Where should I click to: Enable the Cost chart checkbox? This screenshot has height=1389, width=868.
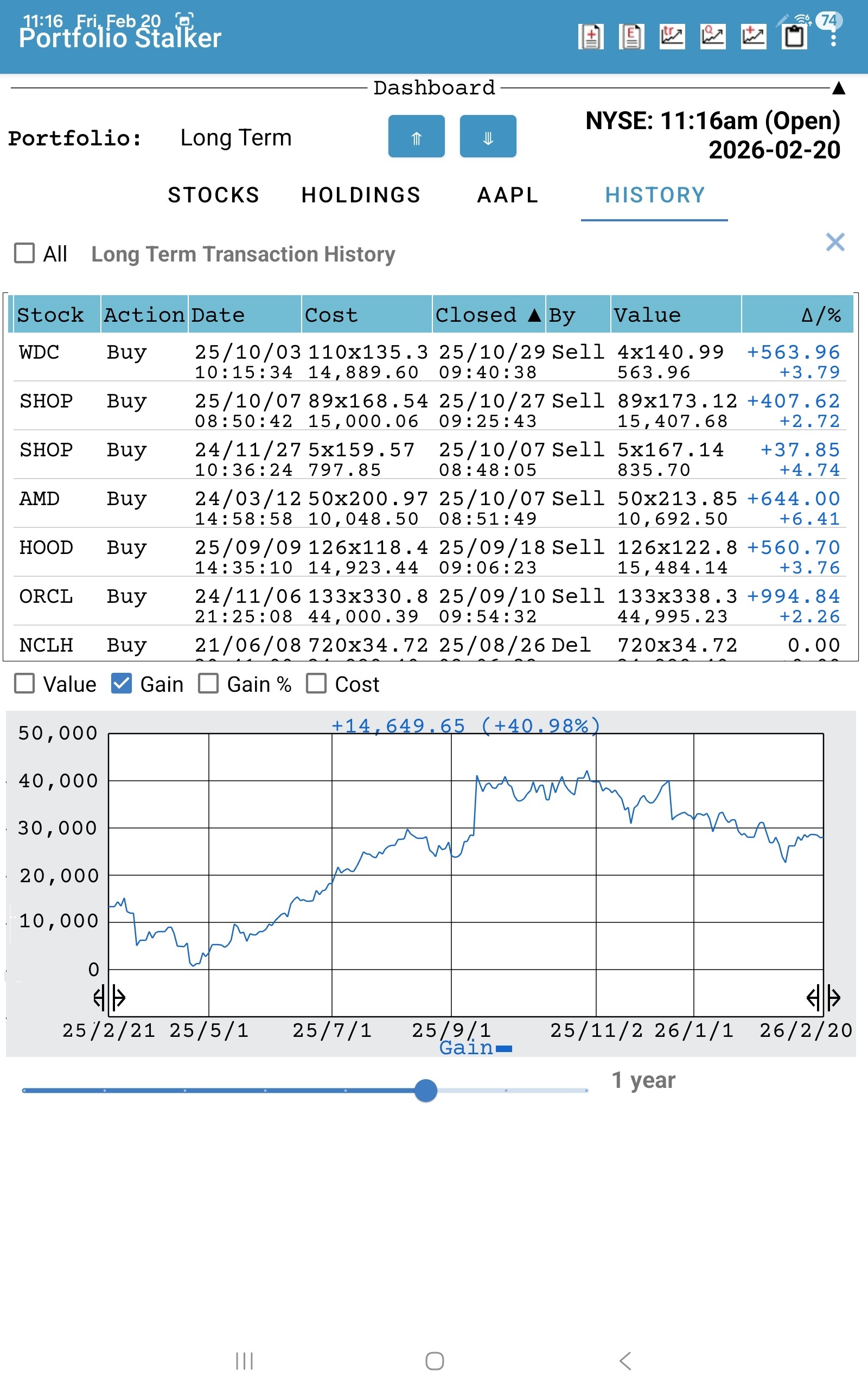pyautogui.click(x=316, y=684)
